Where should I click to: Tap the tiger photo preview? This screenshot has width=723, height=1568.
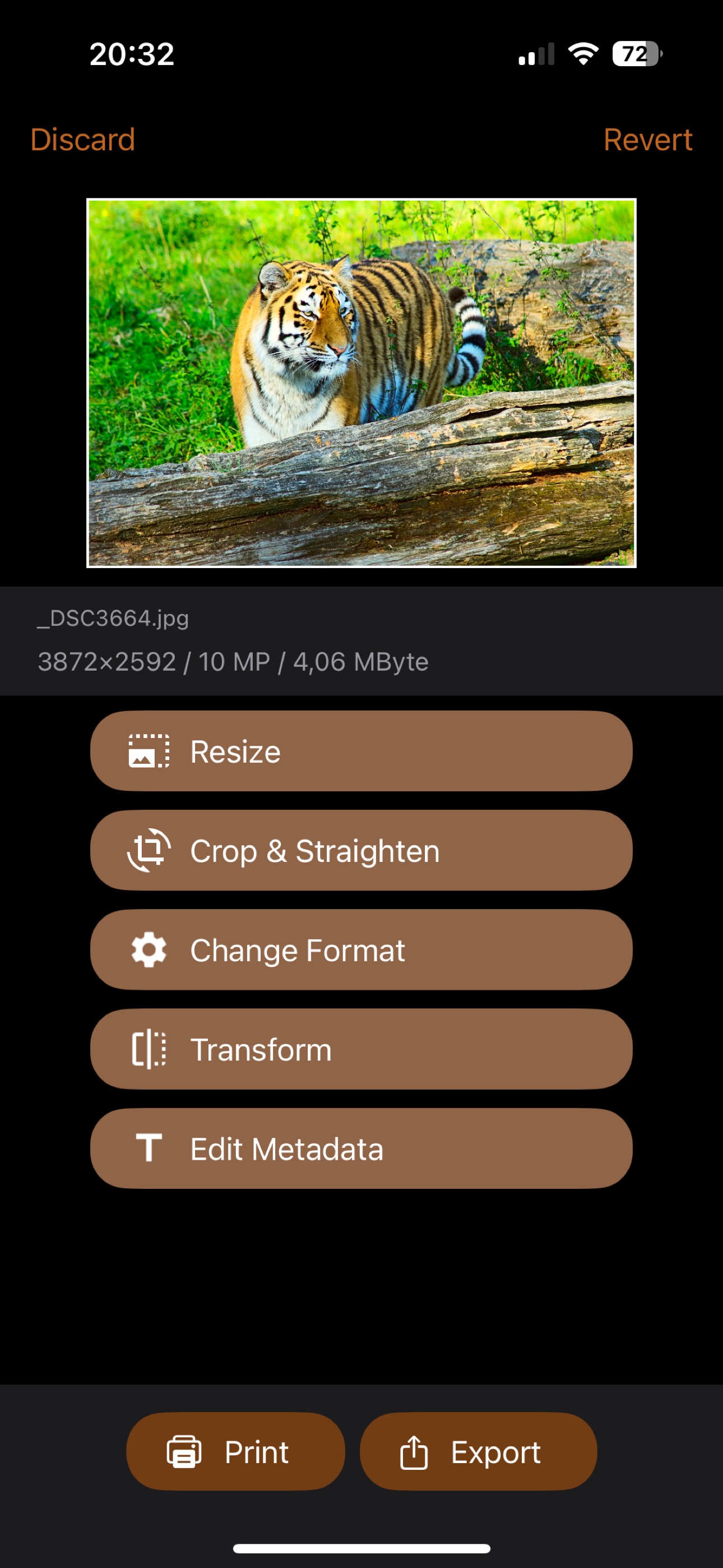tap(361, 384)
